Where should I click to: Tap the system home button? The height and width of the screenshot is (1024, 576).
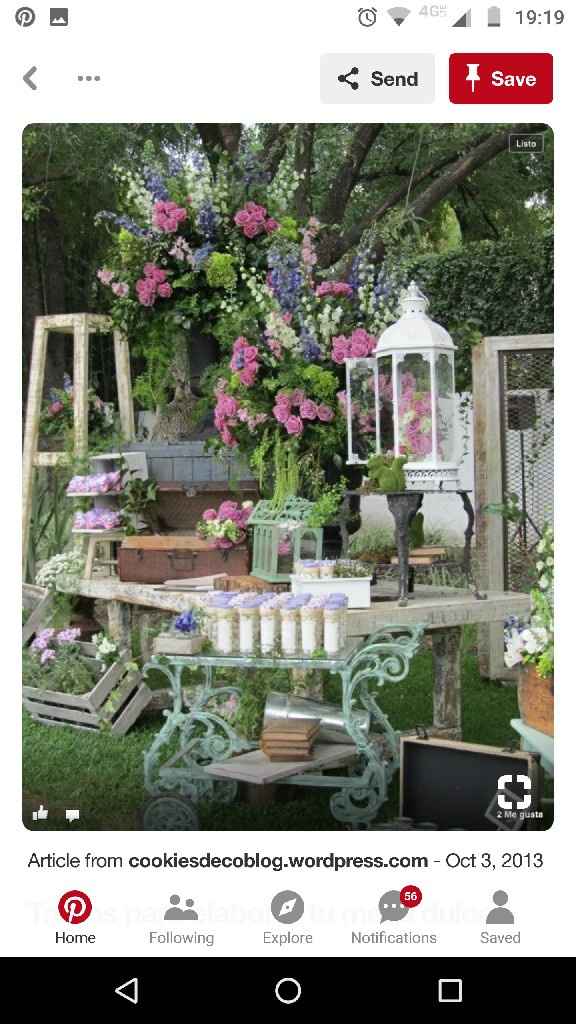pos(288,990)
